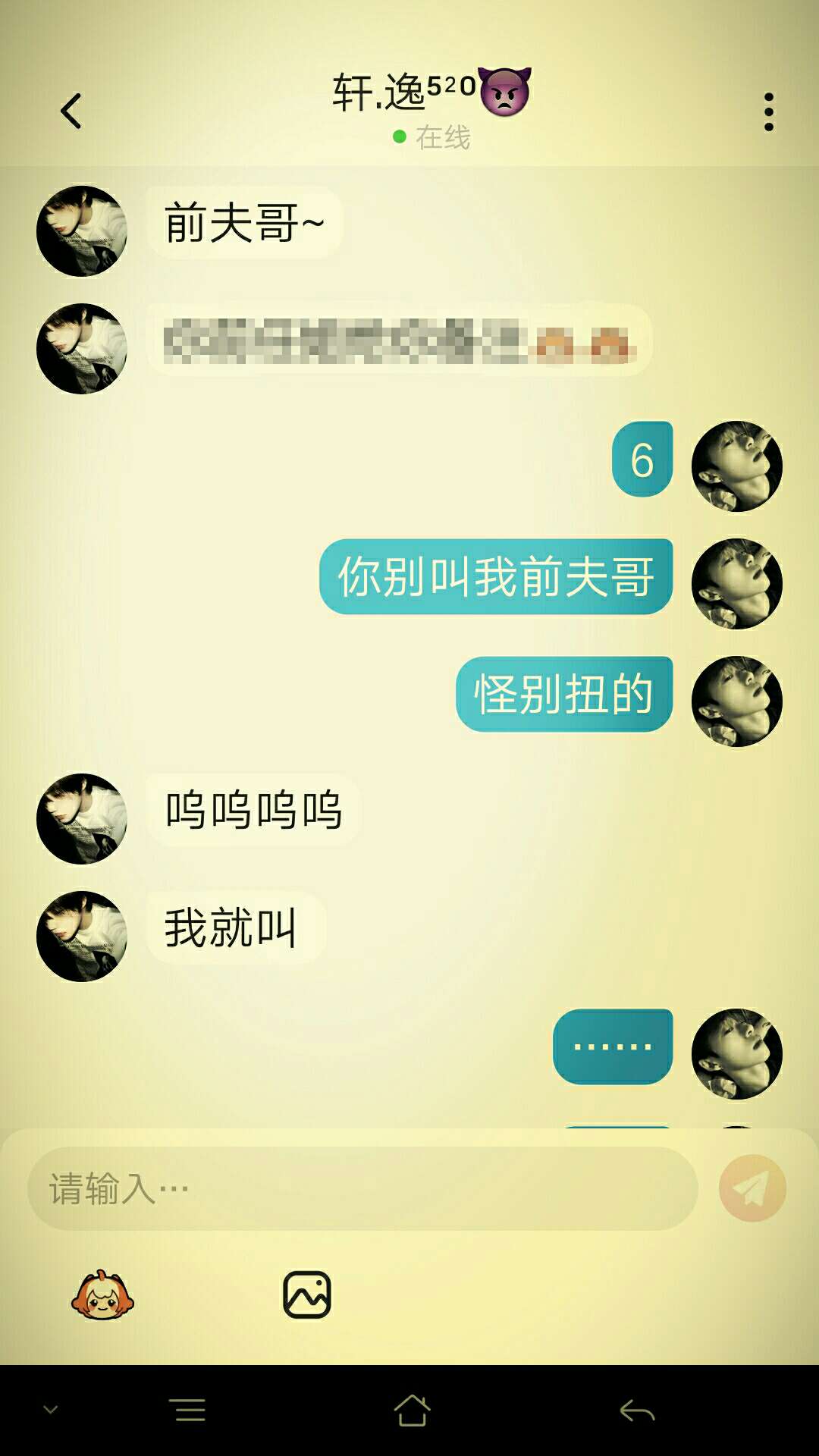Attach a picture from gallery
Image resolution: width=819 pixels, height=1456 pixels.
pos(306,1294)
